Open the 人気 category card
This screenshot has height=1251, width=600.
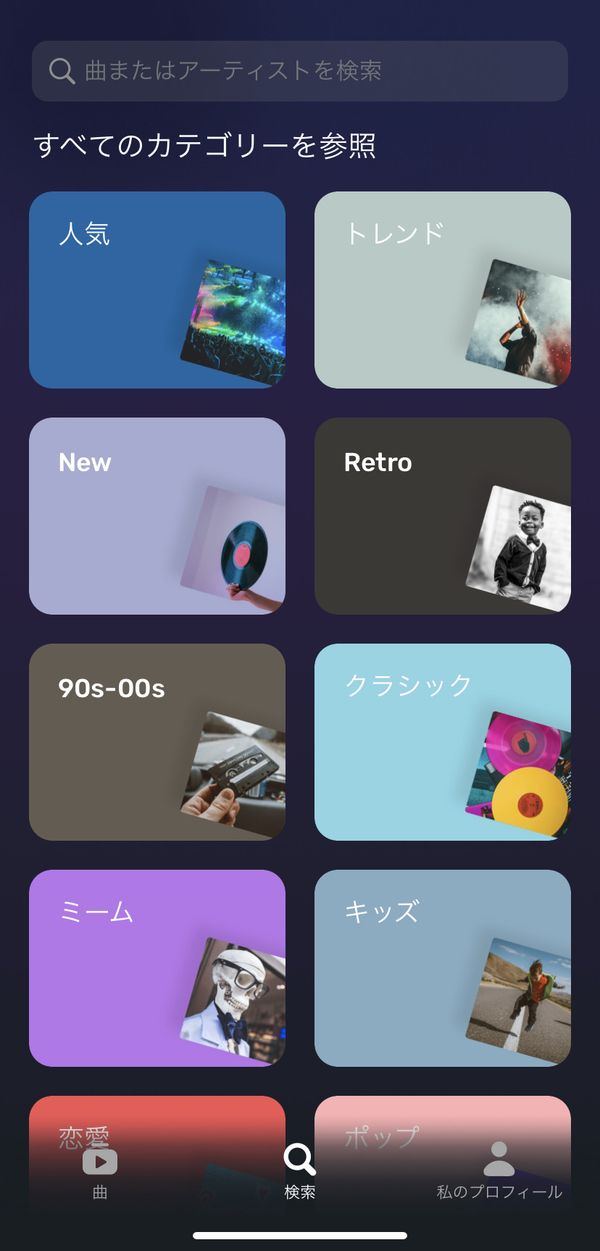click(157, 290)
